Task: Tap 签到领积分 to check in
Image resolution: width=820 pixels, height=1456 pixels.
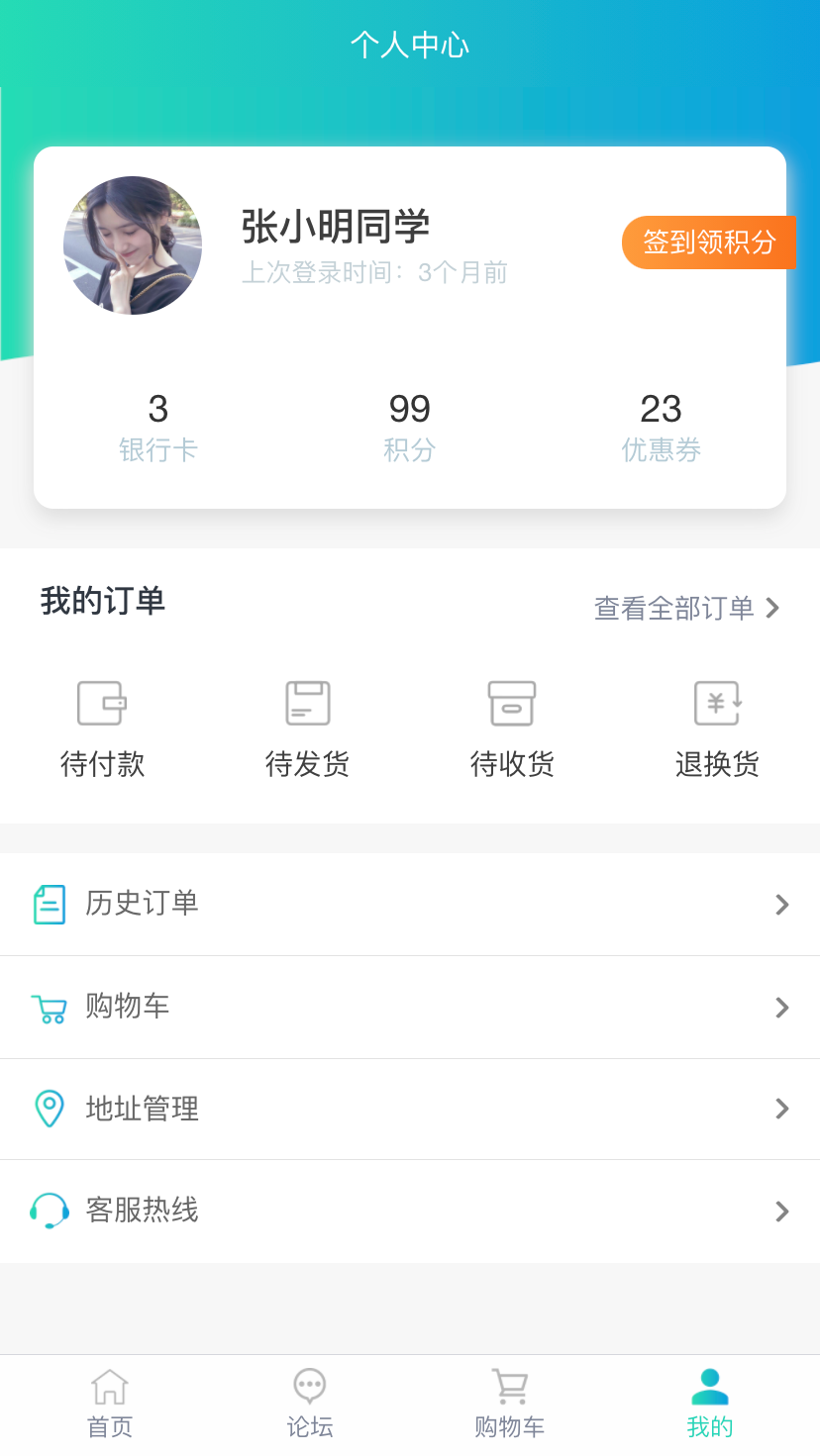Action: (708, 243)
